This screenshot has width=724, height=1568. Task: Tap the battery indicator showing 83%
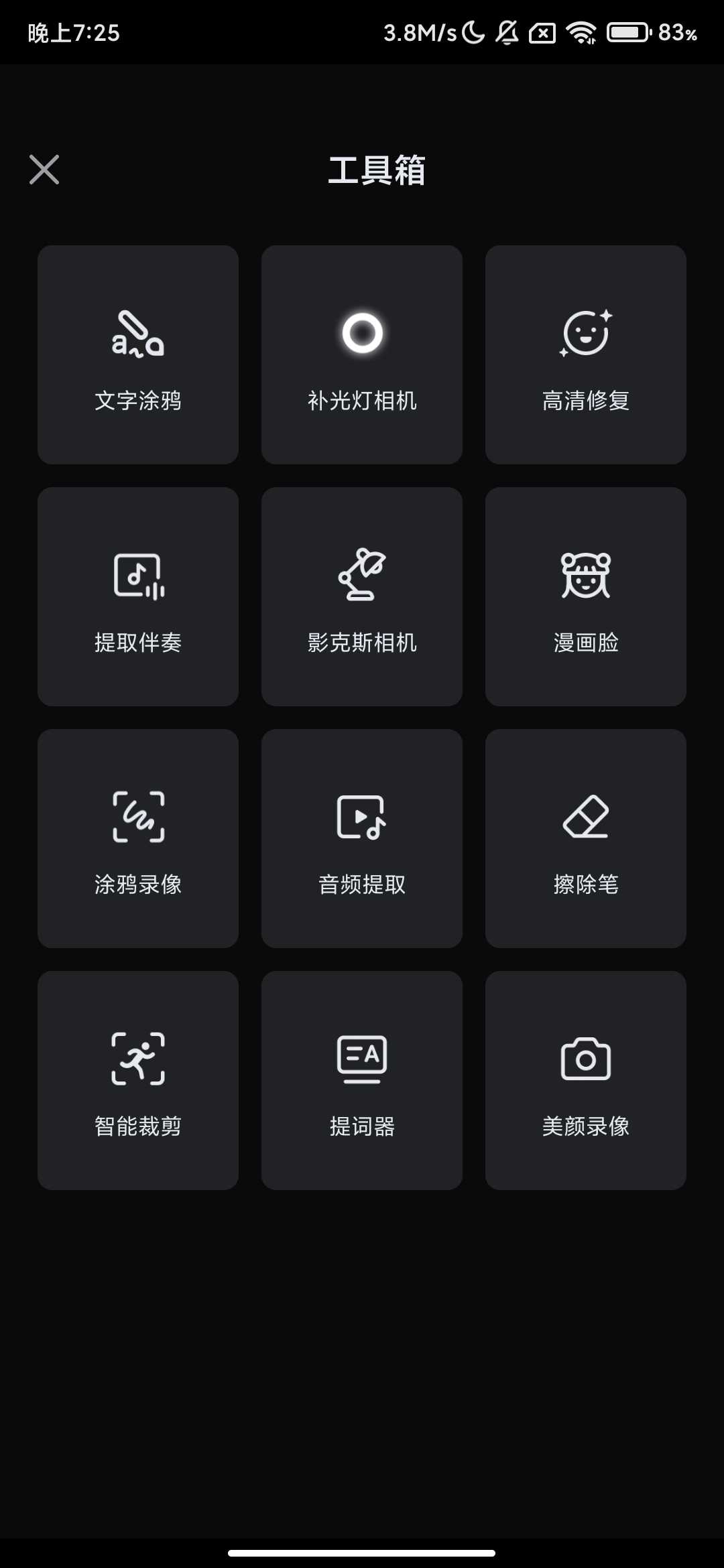click(x=628, y=31)
